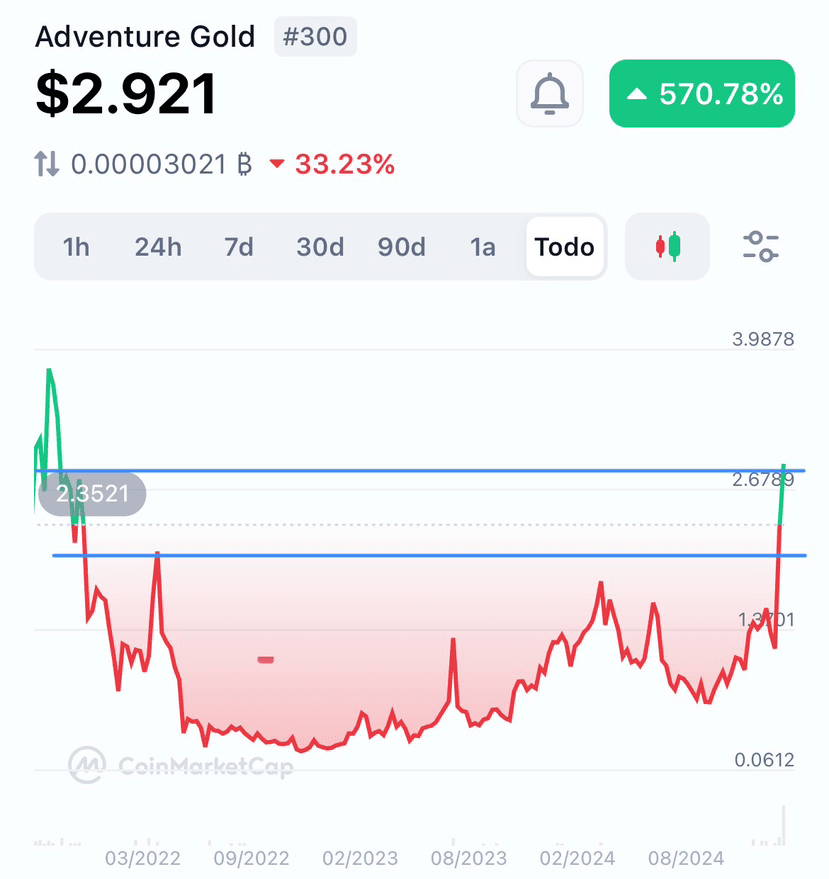Tap the green 570.78% change badge
This screenshot has height=879, width=829.
(702, 94)
